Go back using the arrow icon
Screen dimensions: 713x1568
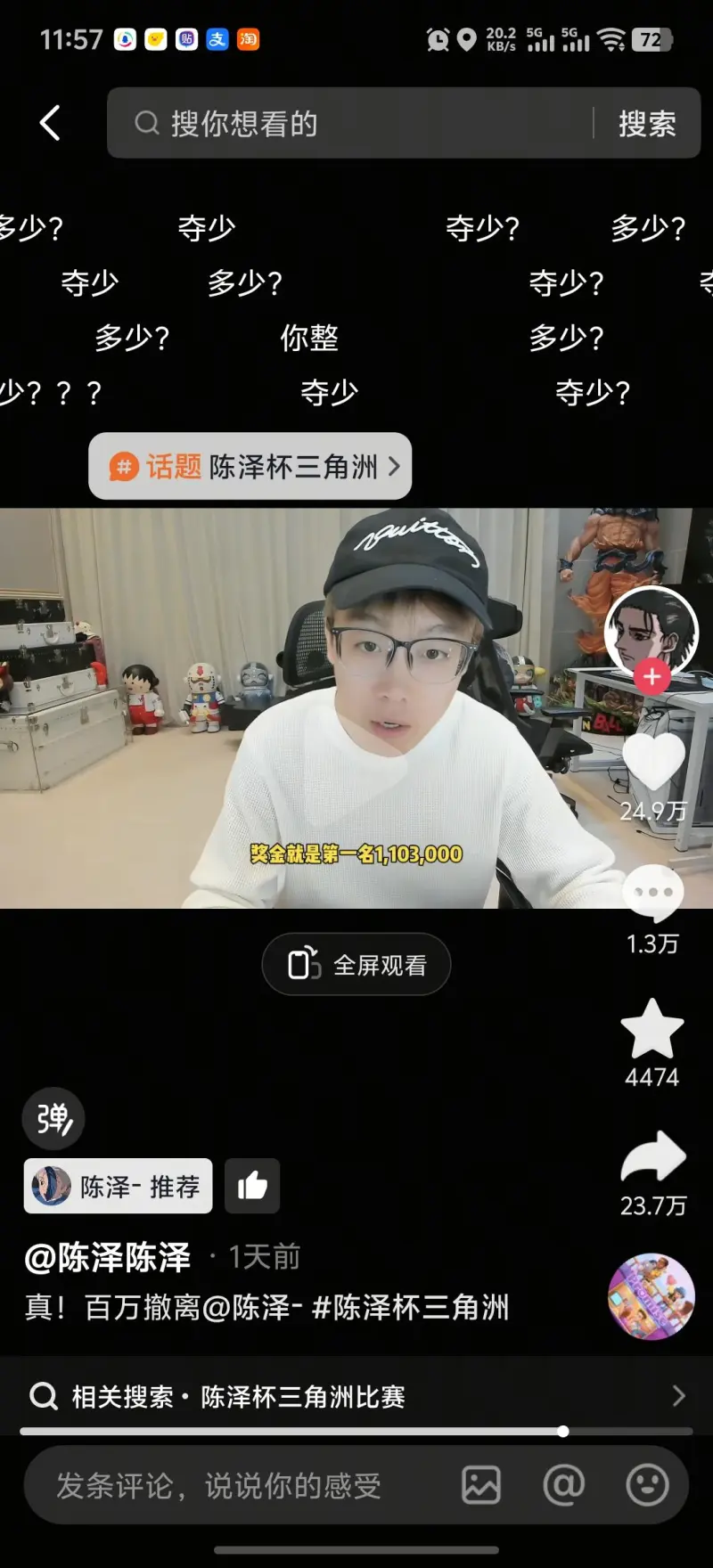(x=51, y=123)
